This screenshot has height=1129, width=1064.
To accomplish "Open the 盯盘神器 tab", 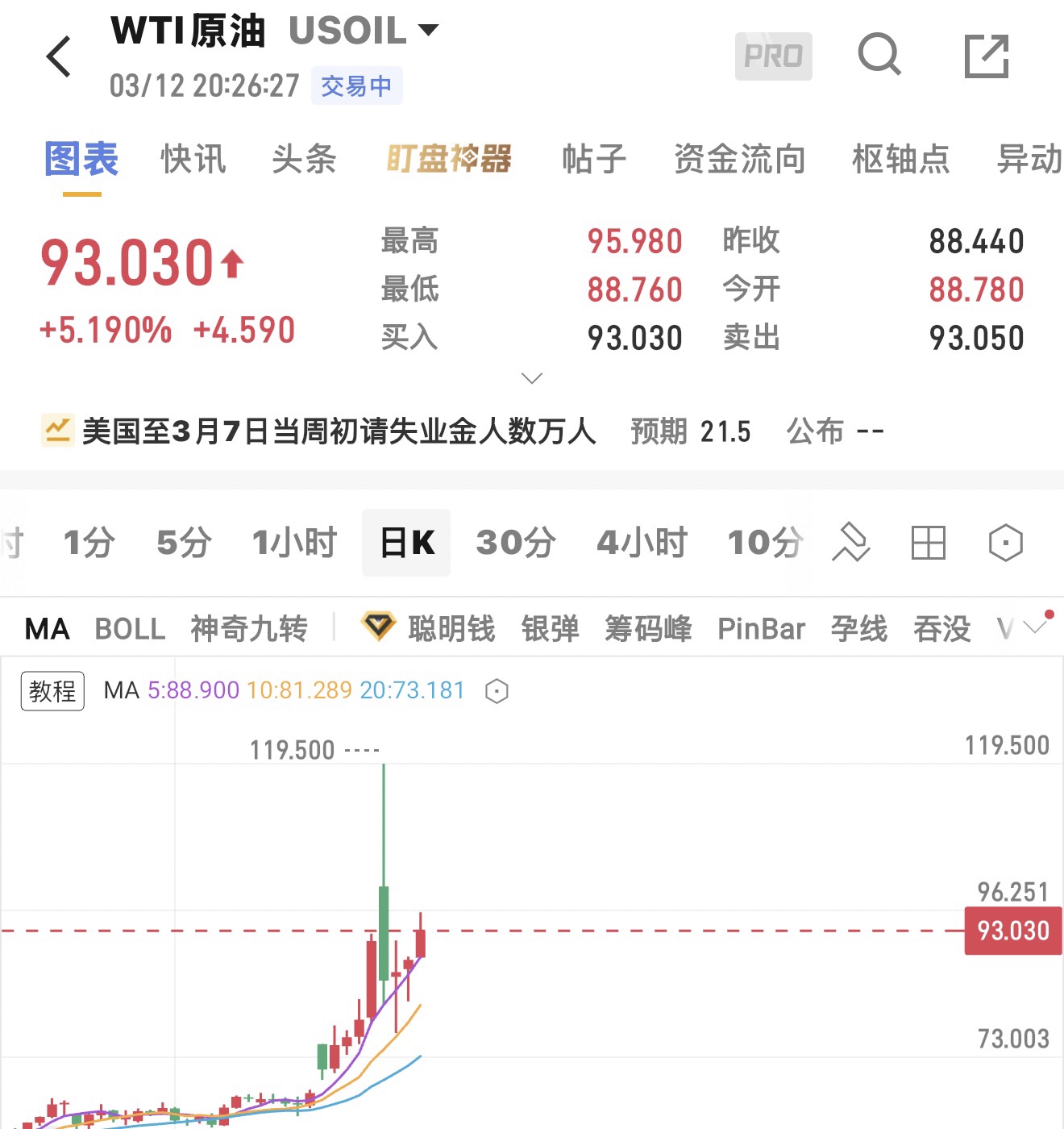I will pyautogui.click(x=449, y=159).
